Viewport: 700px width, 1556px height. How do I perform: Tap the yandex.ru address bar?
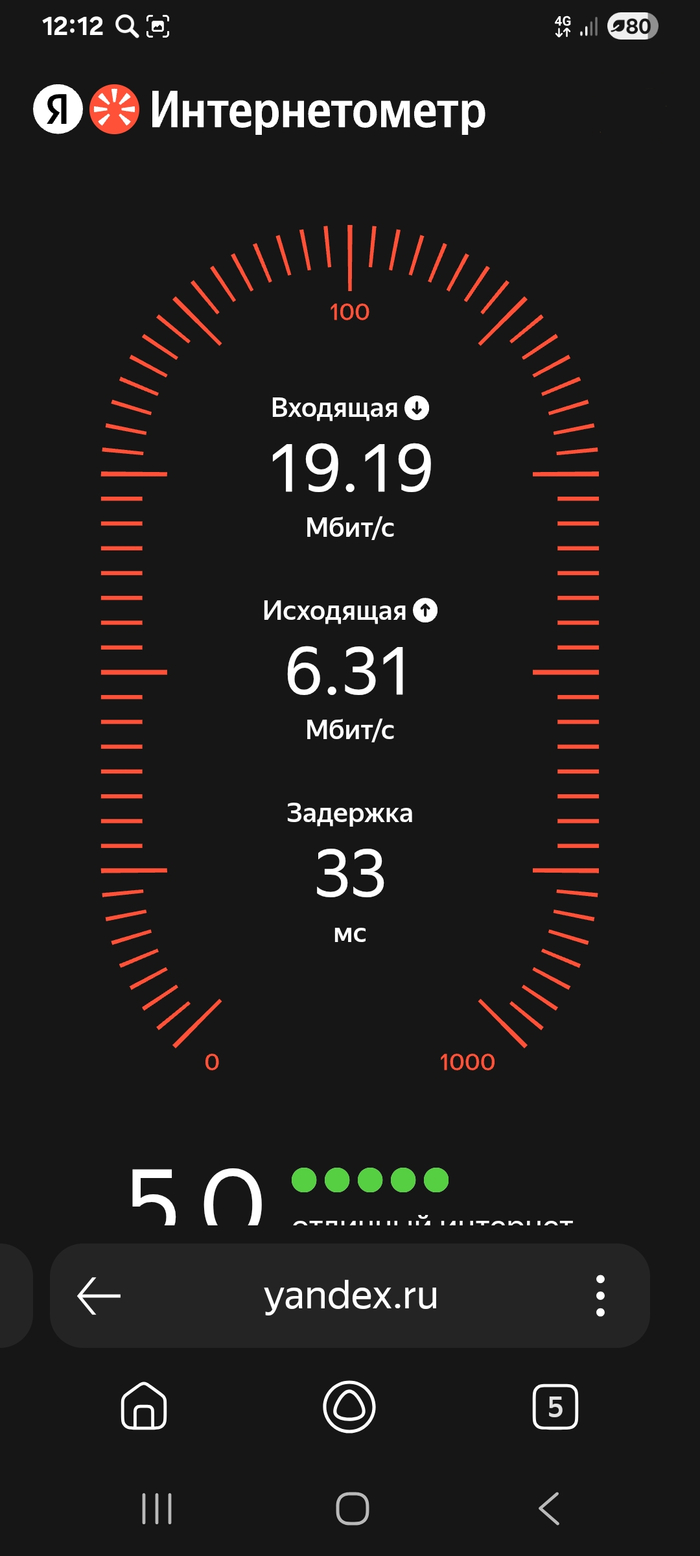351,1296
